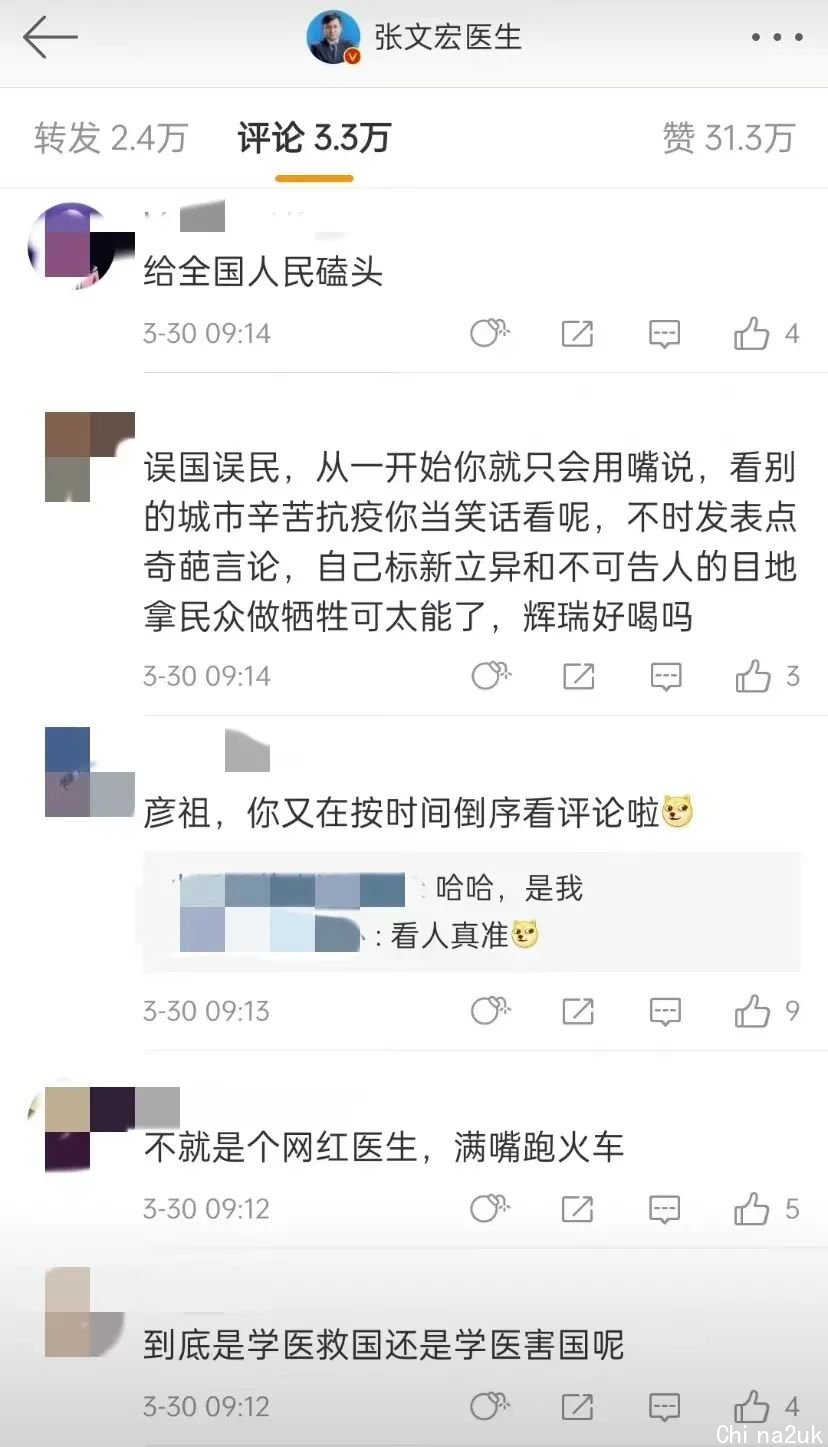Open replies under the 彦祖 comment

pyautogui.click(x=470, y=911)
